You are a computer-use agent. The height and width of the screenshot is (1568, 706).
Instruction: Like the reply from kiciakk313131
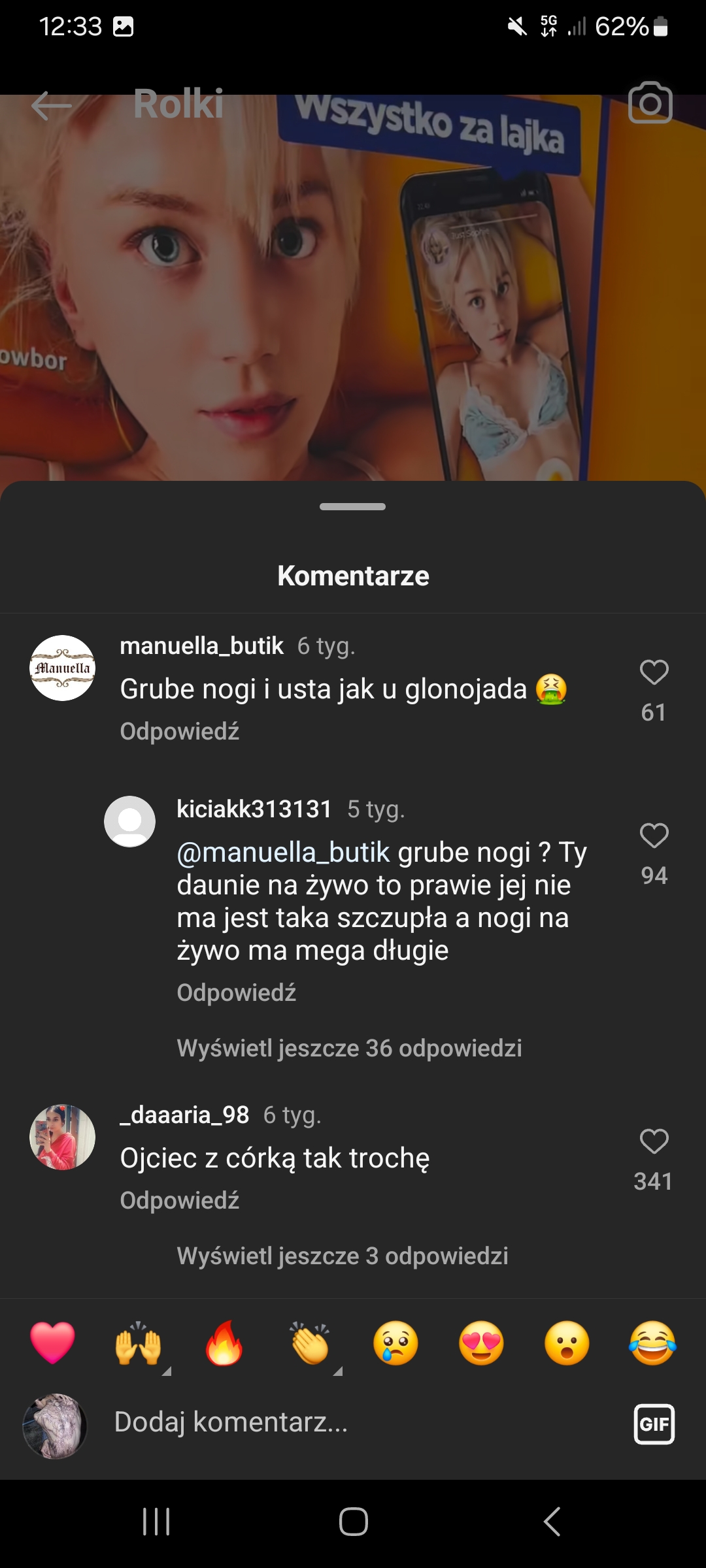coord(654,836)
